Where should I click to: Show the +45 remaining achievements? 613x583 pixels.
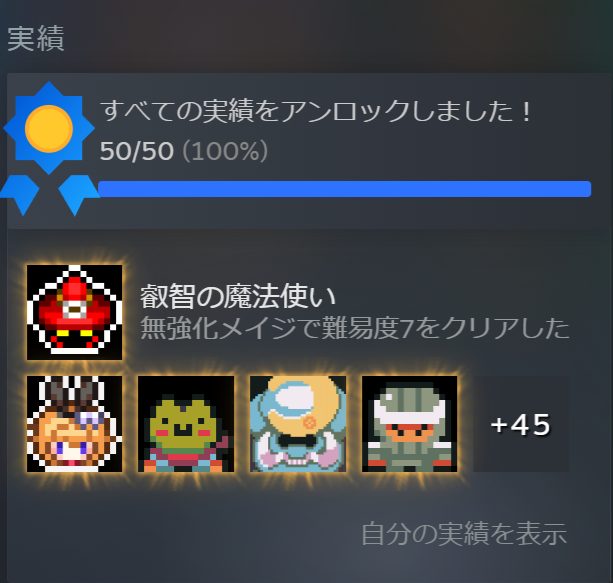click(521, 424)
